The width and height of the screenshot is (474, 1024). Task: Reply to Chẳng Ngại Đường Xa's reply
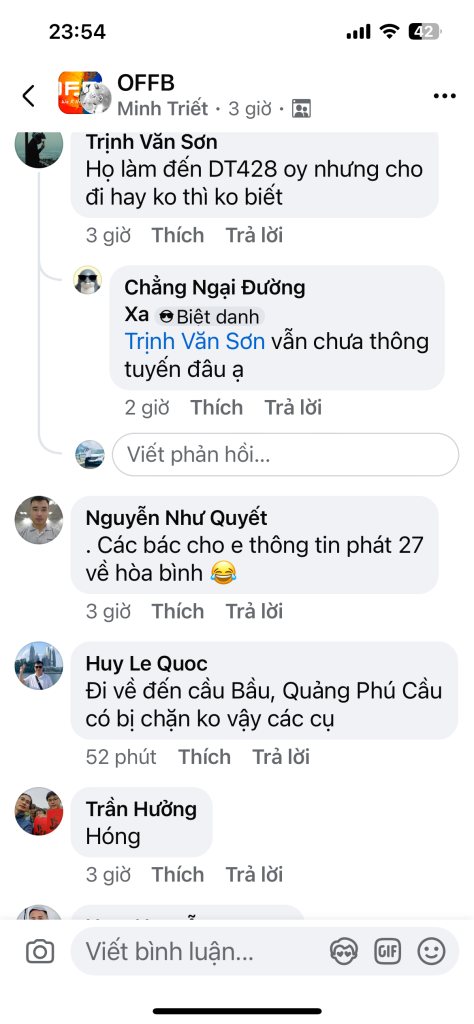point(293,408)
